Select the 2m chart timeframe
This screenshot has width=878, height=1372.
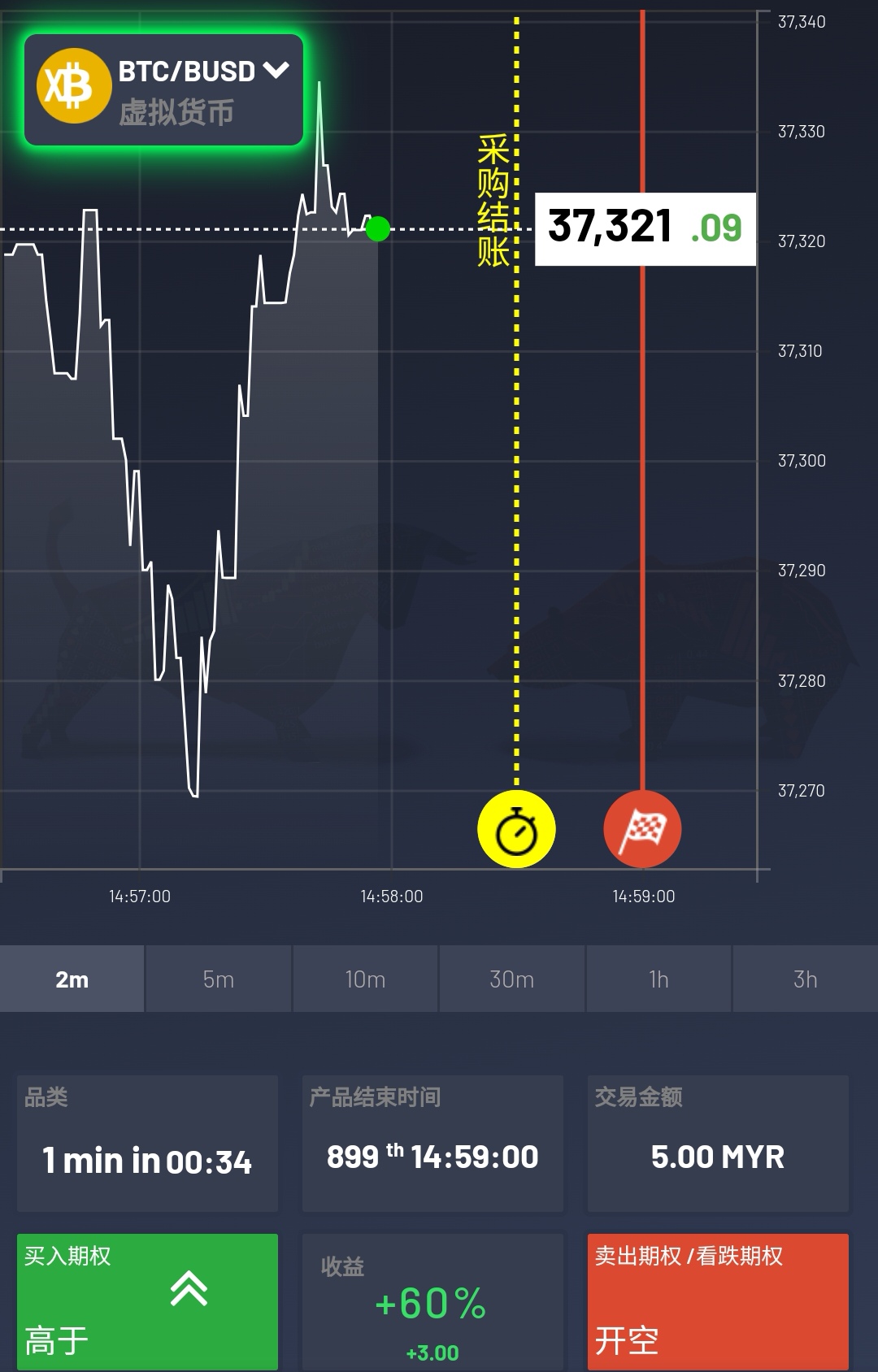72,979
